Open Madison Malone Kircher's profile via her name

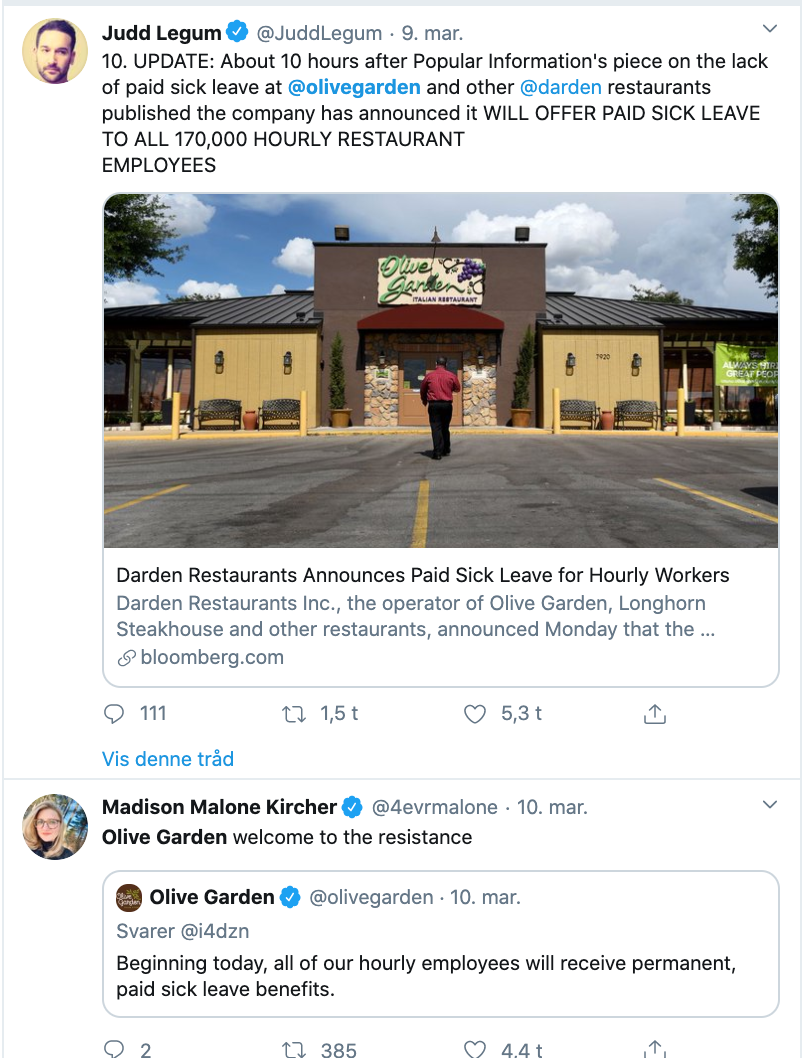click(x=219, y=807)
